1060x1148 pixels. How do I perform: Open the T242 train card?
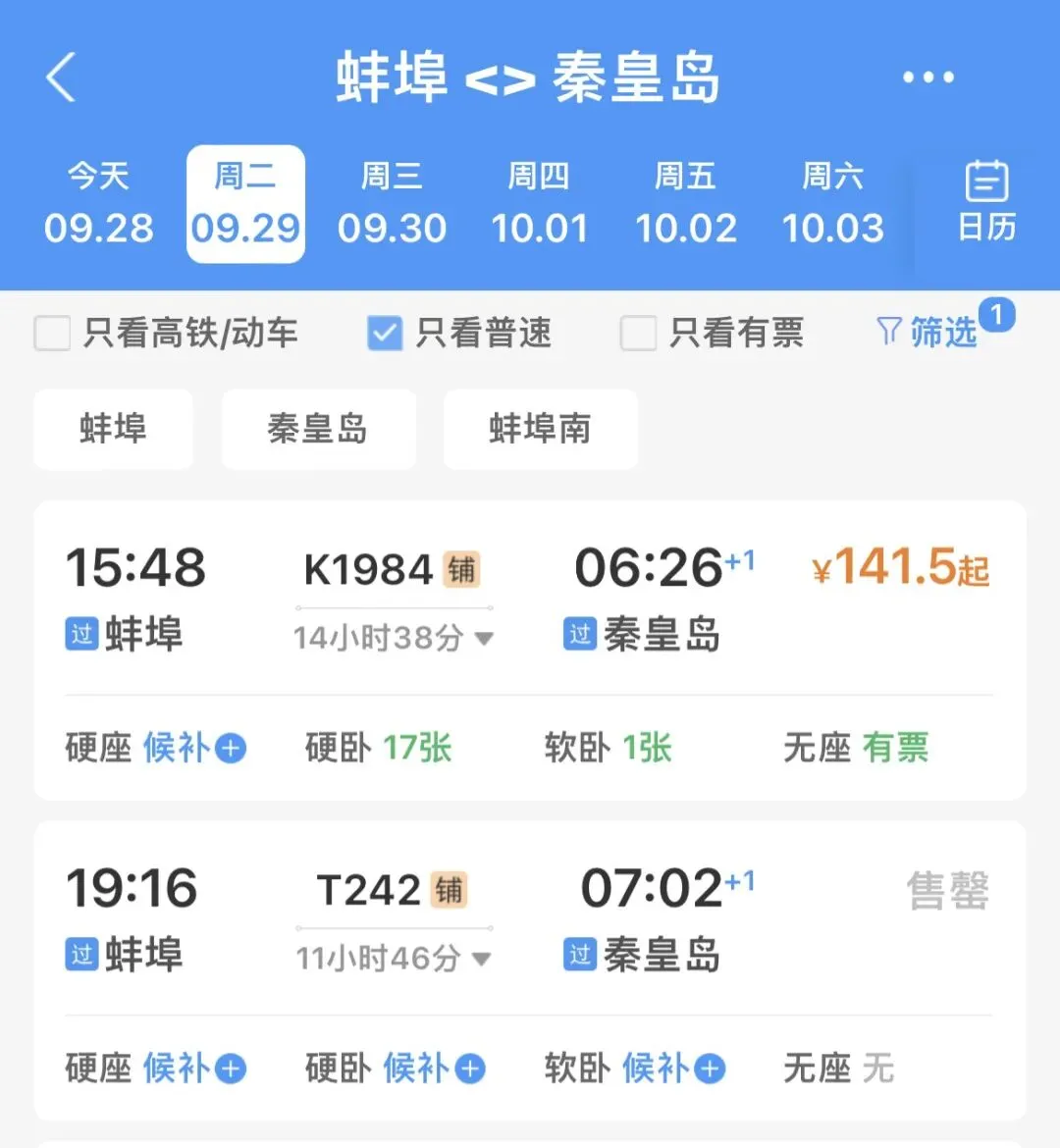(x=530, y=970)
